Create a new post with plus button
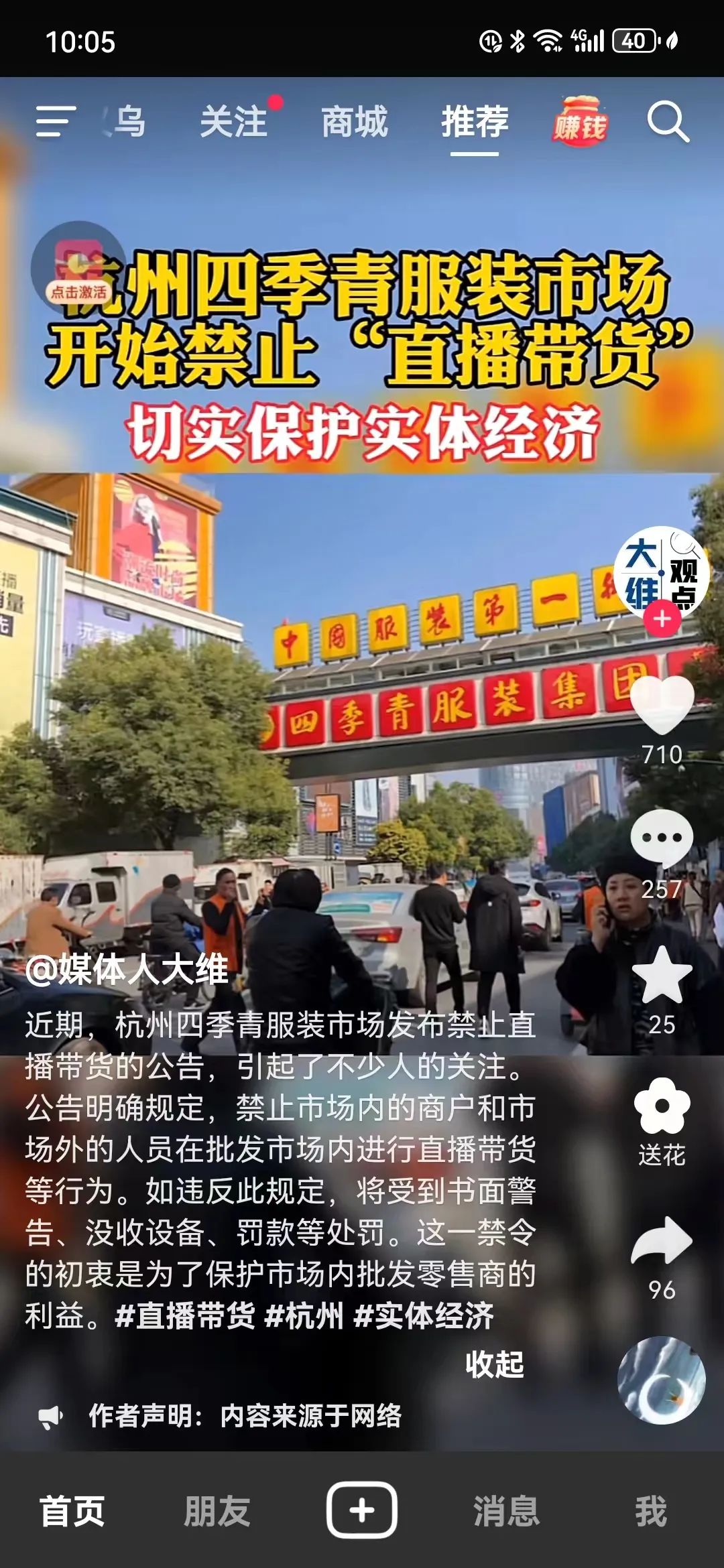 tap(362, 1510)
